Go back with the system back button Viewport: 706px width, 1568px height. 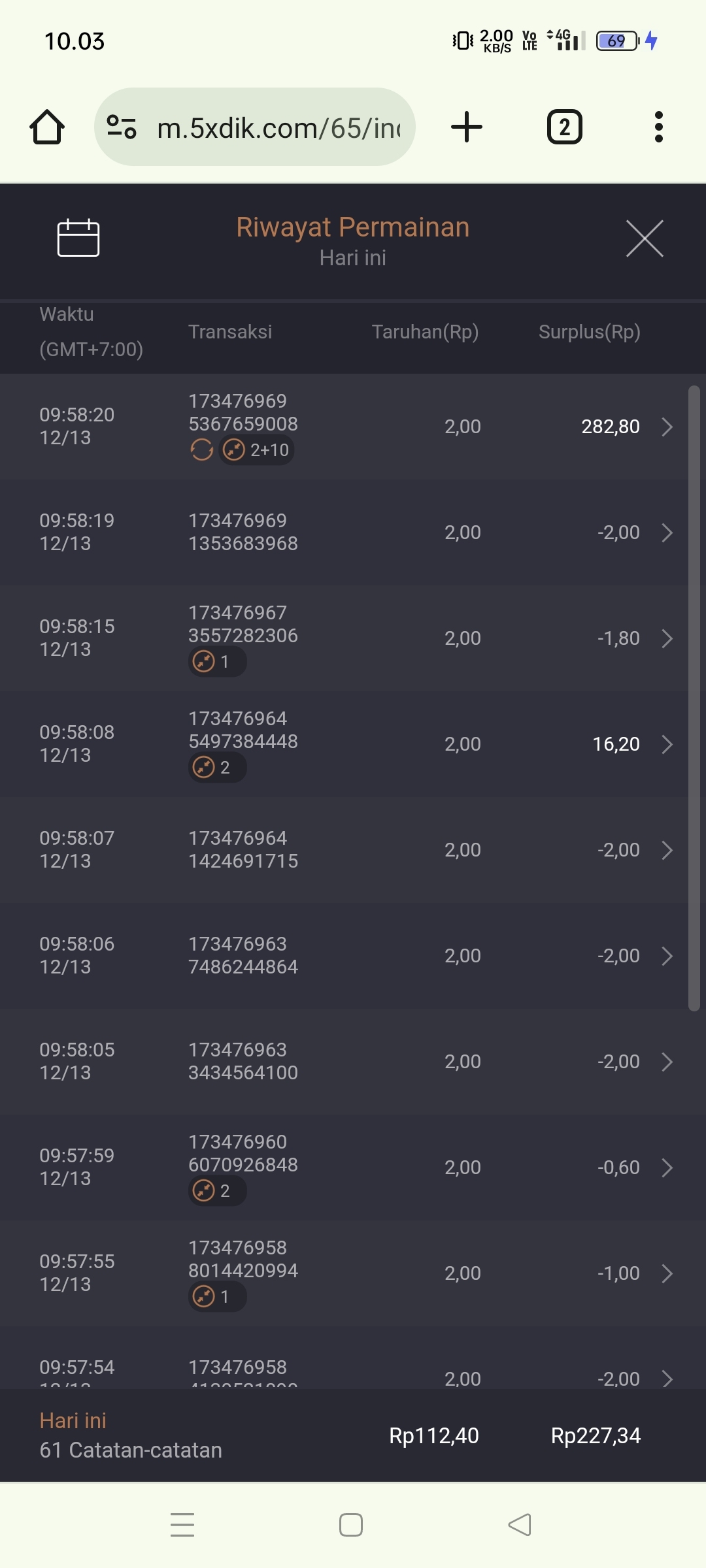click(x=520, y=1525)
